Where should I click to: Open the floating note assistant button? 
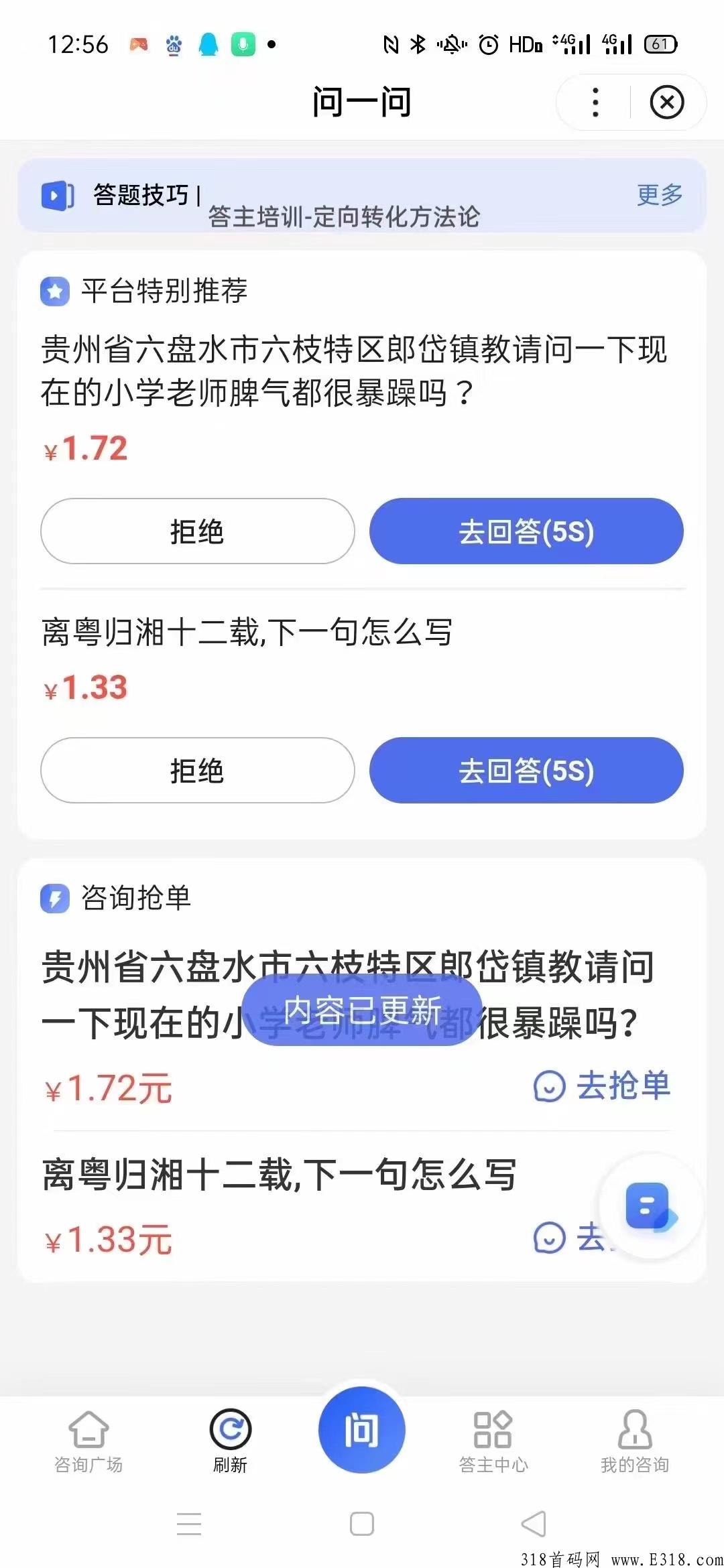tap(650, 1206)
